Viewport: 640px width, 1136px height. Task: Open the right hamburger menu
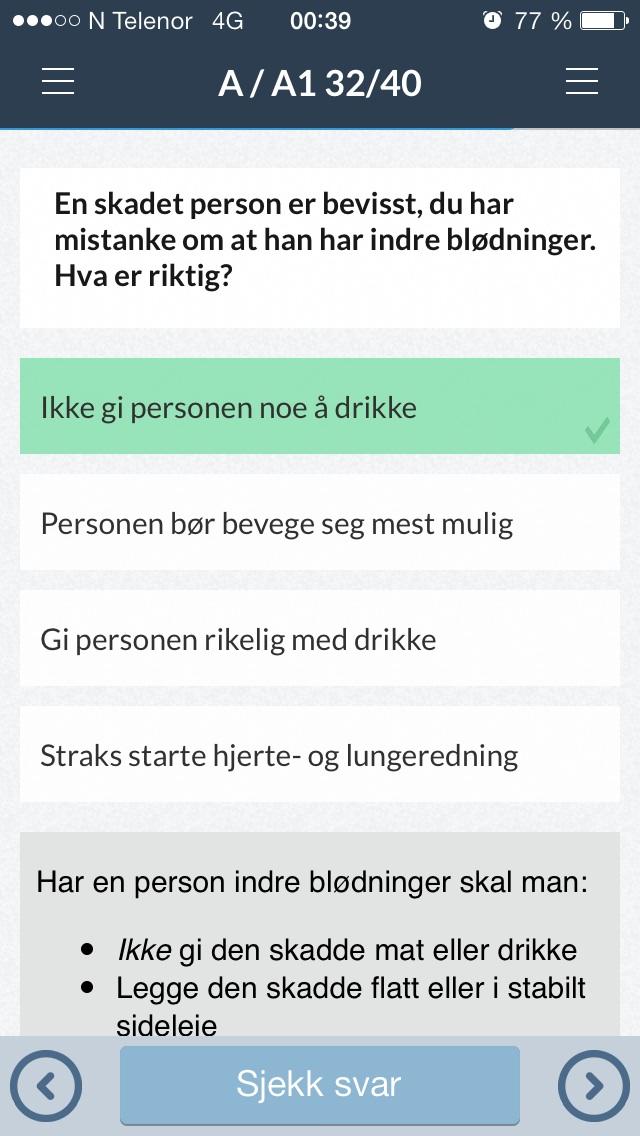tap(581, 81)
